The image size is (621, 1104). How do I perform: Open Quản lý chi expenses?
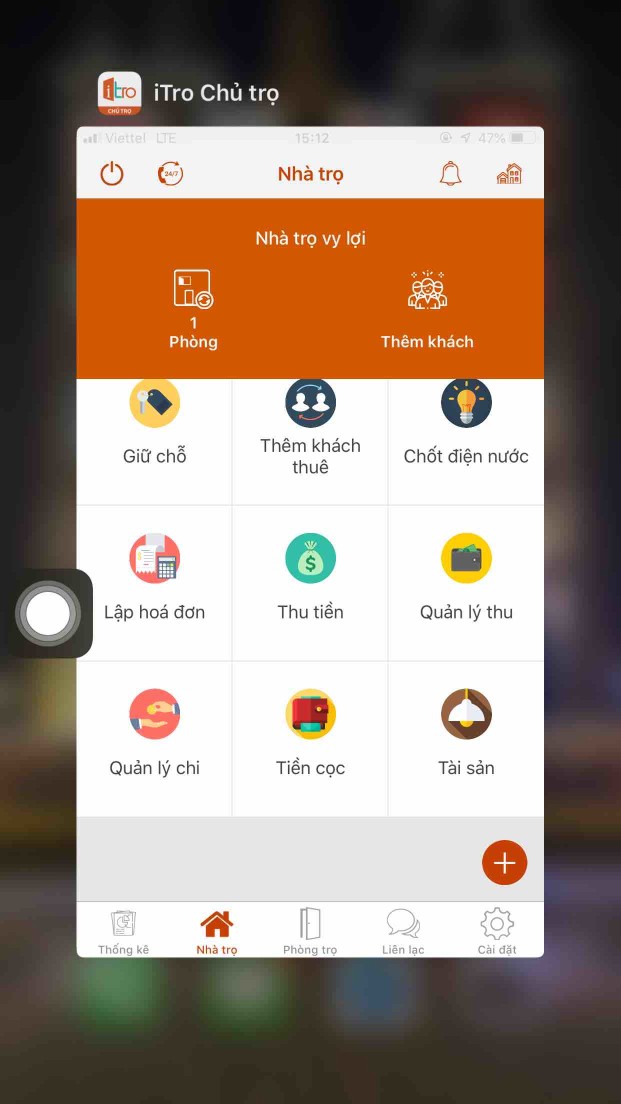155,739
